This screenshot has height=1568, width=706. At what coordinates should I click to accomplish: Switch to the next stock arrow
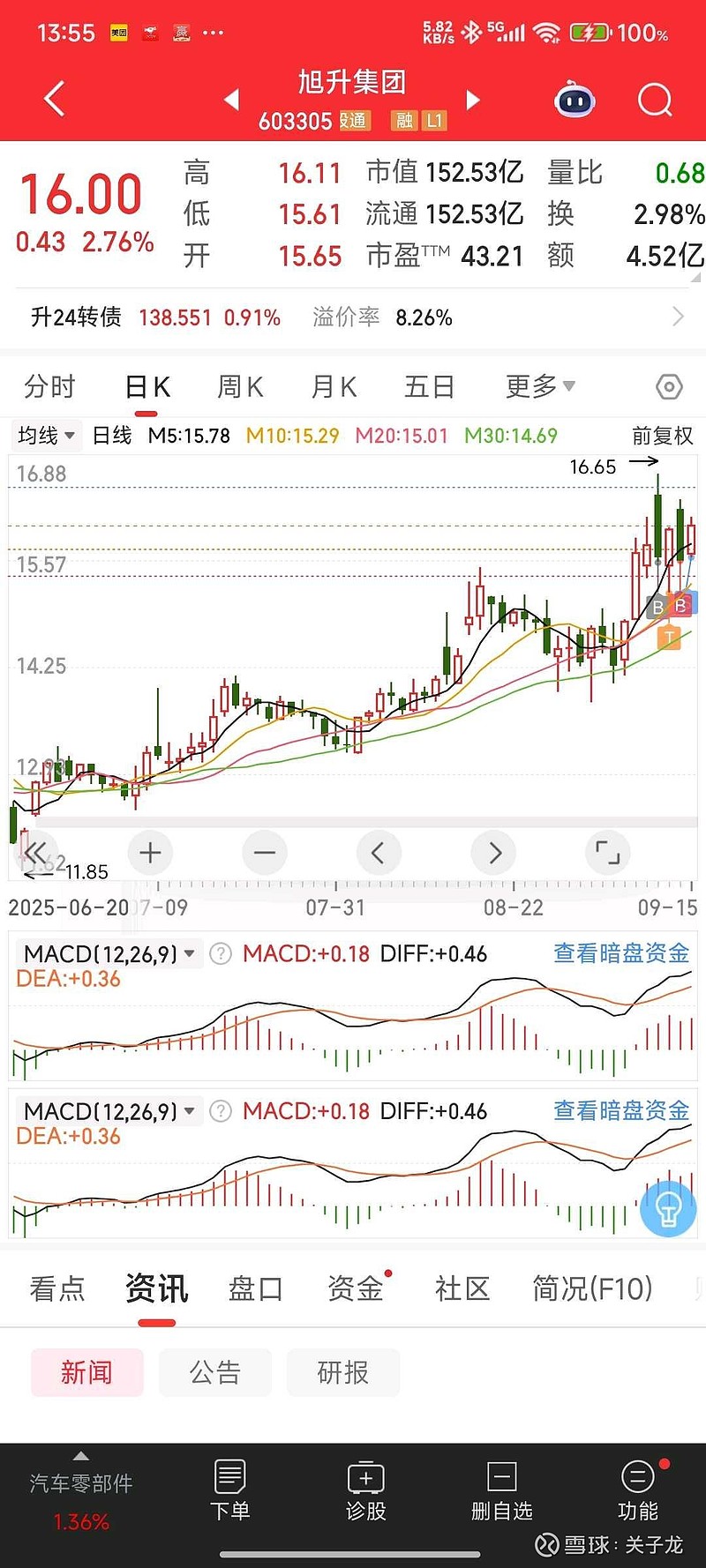coord(473,100)
